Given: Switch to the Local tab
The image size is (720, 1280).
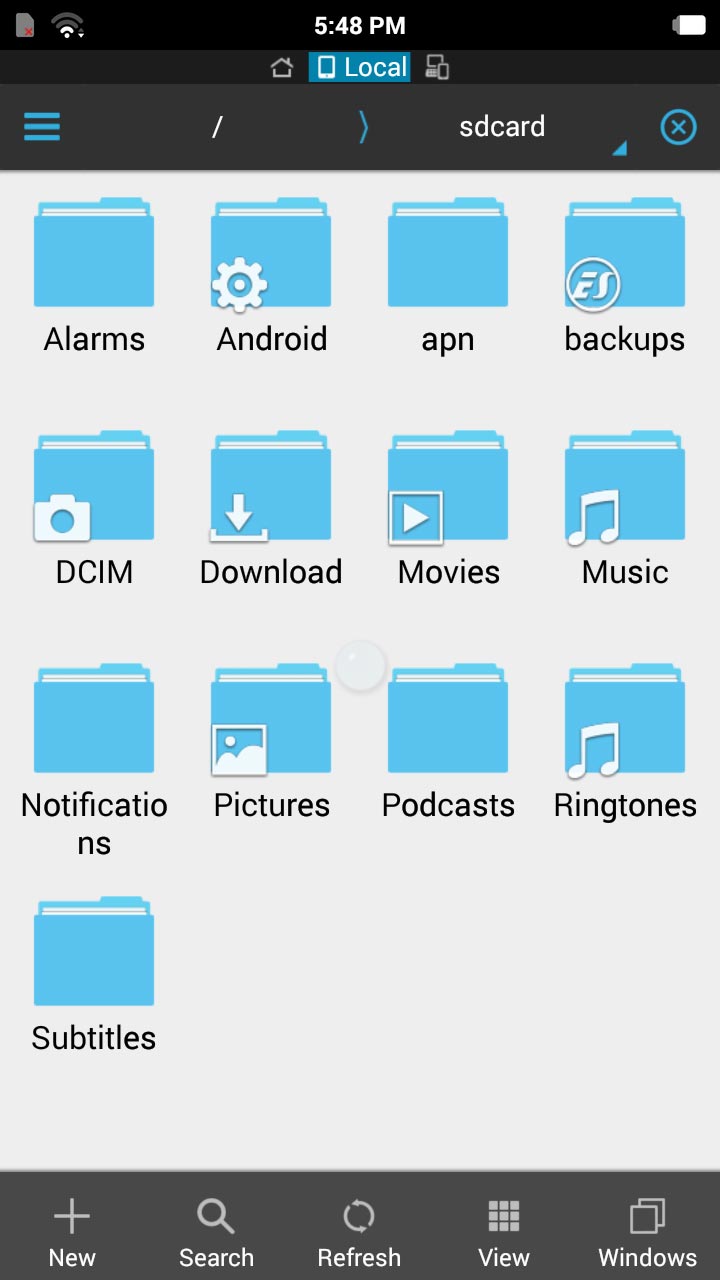Looking at the screenshot, I should 360,67.
